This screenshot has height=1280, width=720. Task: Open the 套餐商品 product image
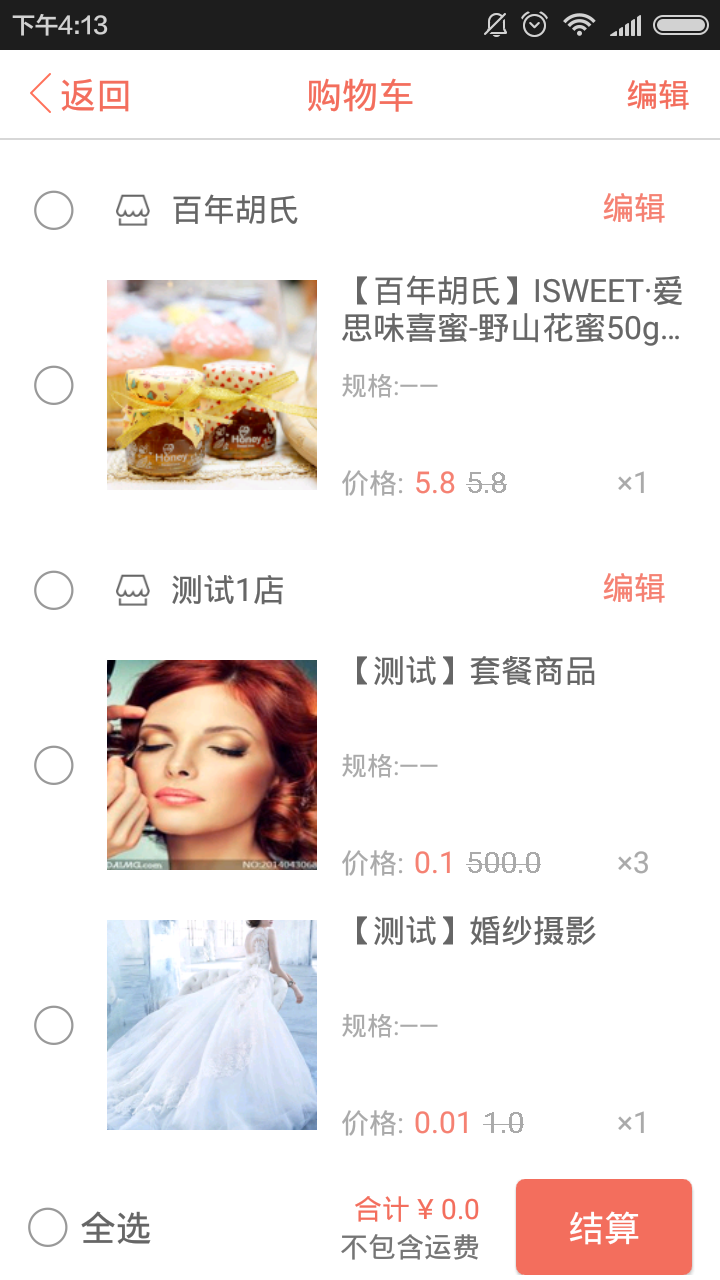[212, 765]
